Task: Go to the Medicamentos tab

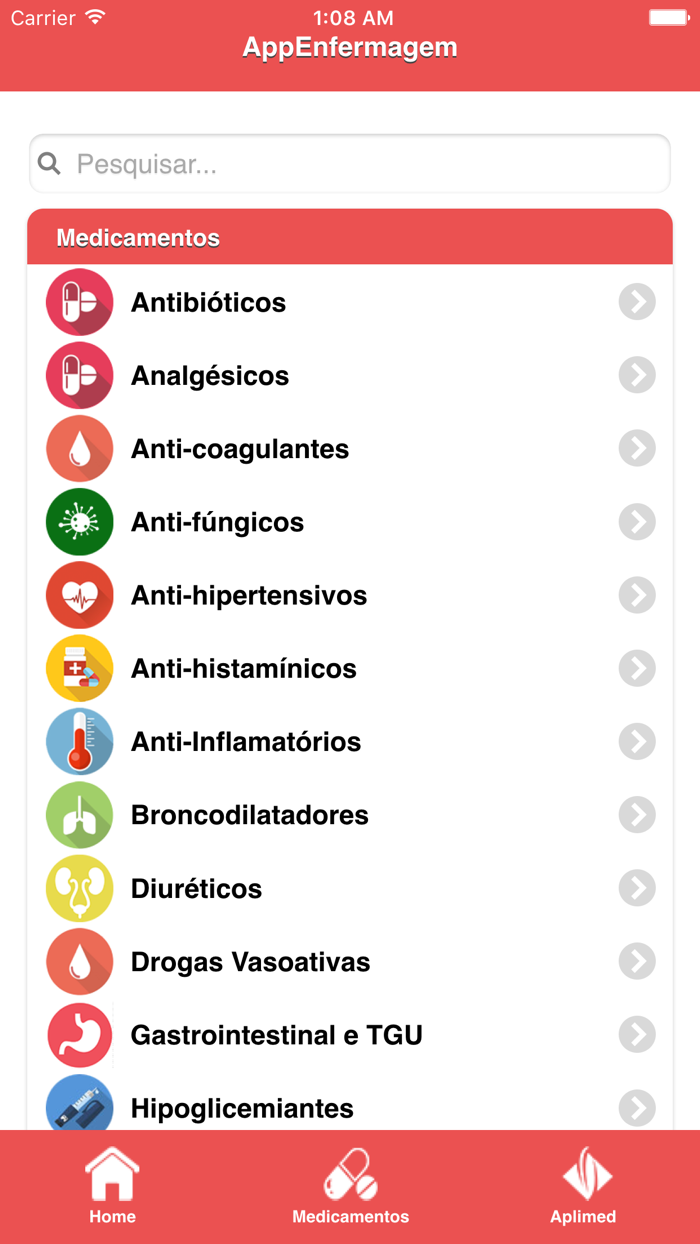Action: click(x=350, y=1188)
